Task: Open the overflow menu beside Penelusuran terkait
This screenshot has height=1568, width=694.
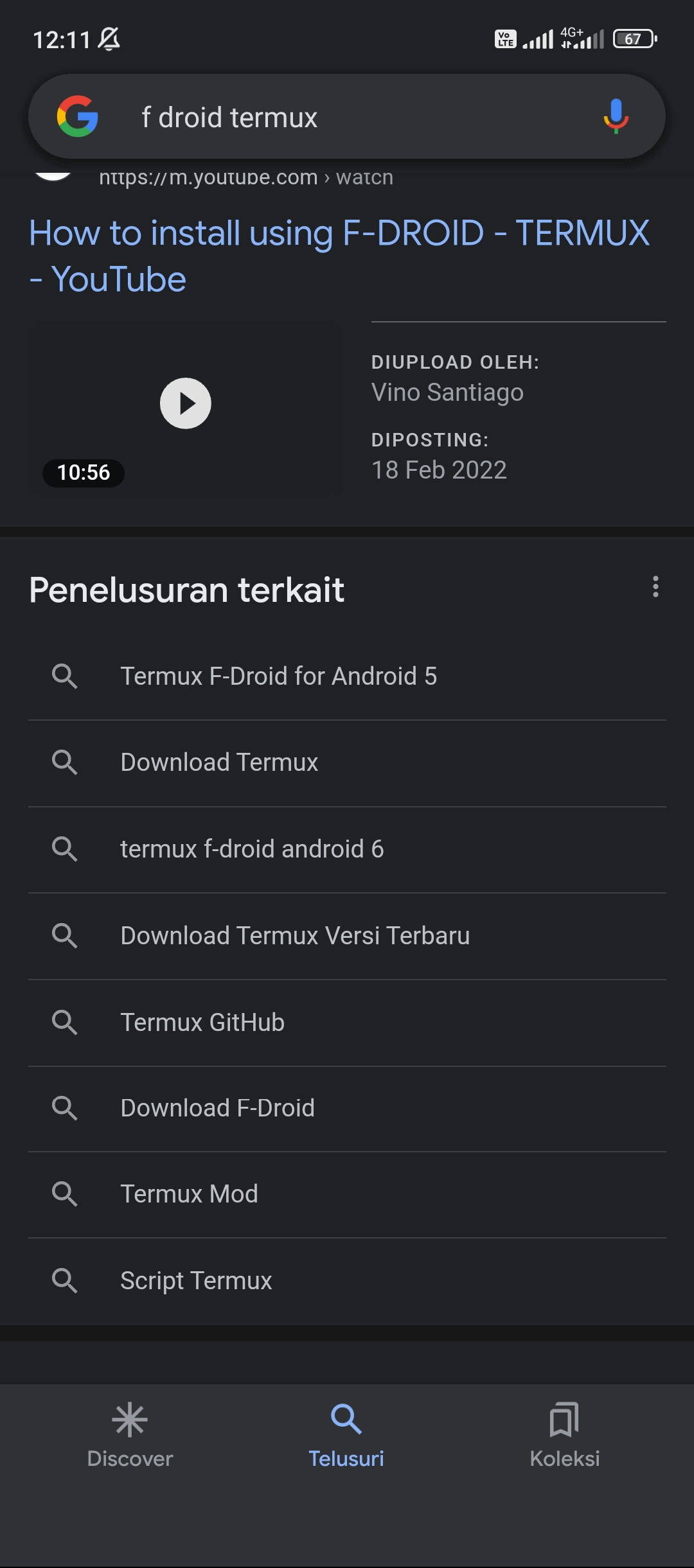Action: pos(655,586)
